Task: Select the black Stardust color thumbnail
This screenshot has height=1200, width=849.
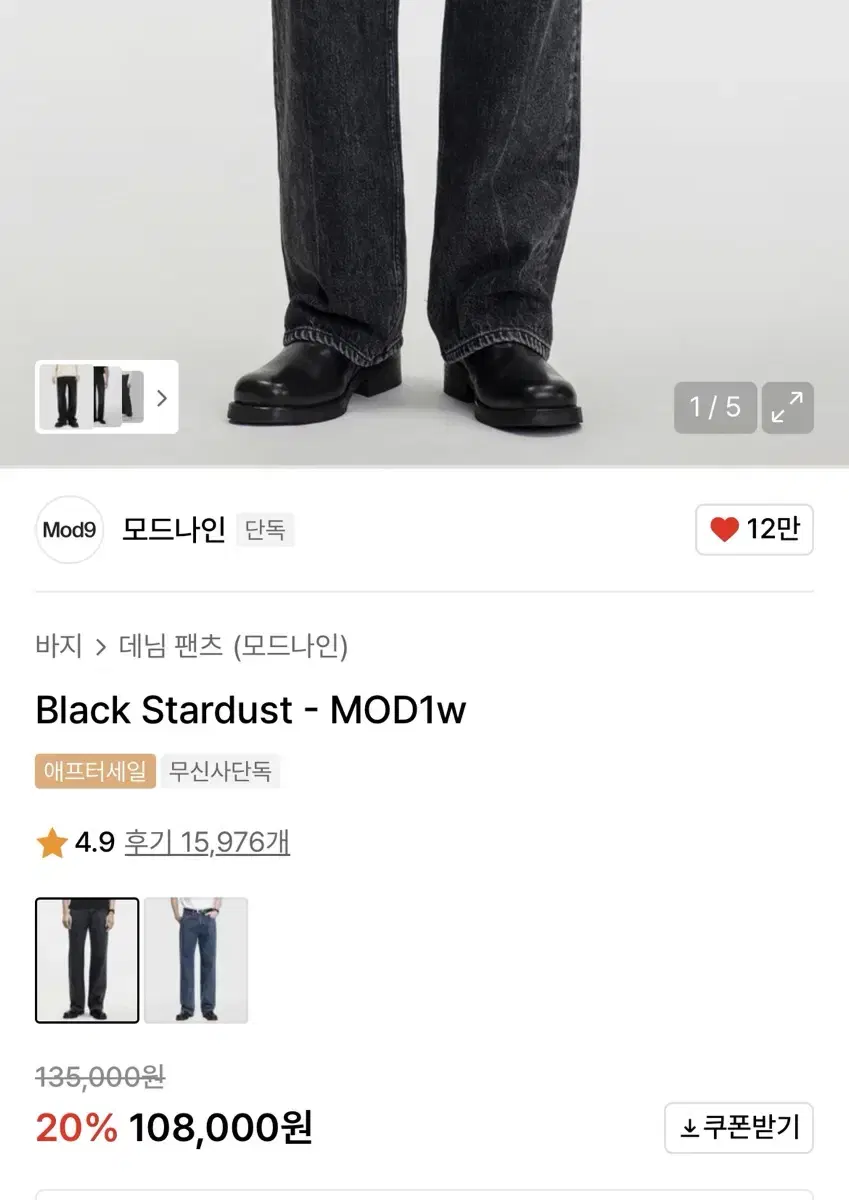Action: pos(87,960)
